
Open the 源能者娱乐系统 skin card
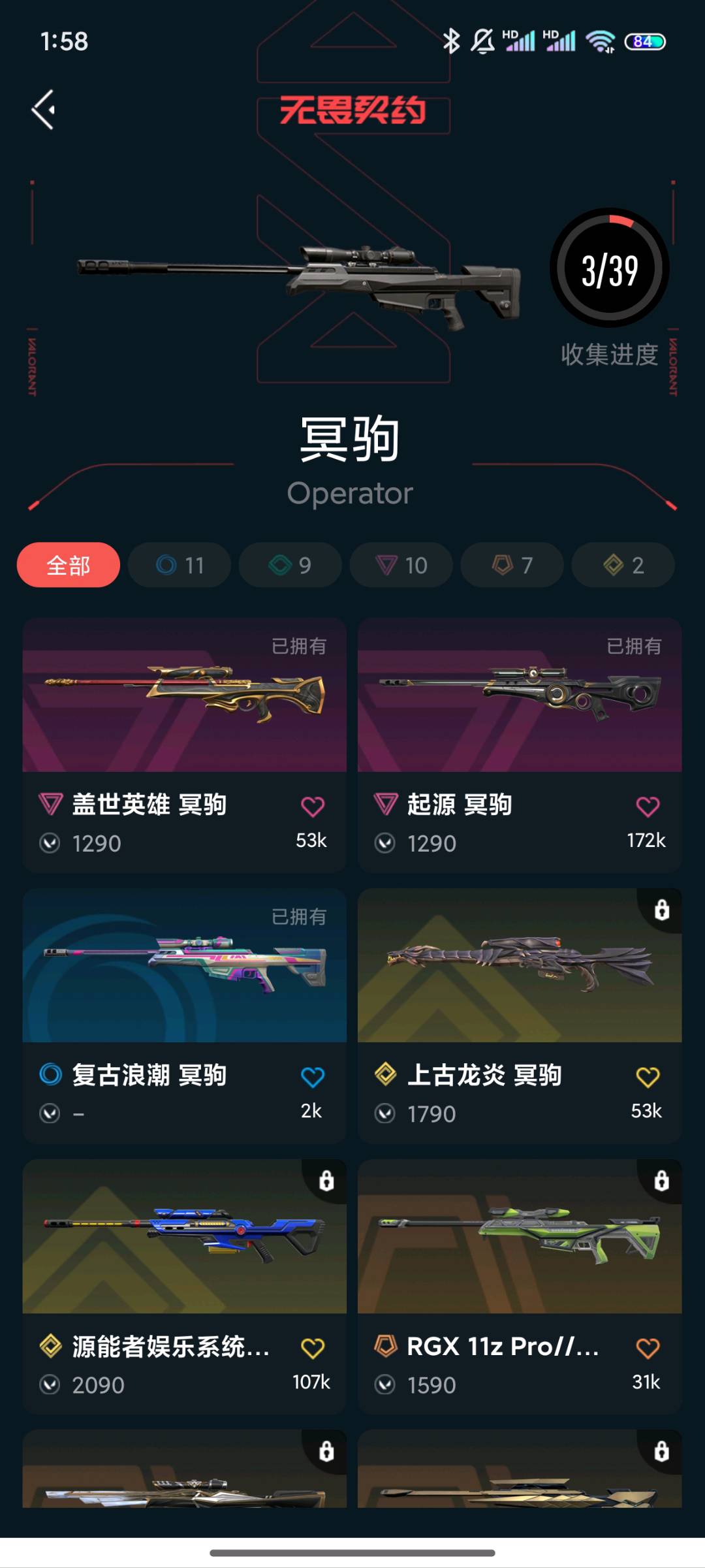[x=185, y=1287]
